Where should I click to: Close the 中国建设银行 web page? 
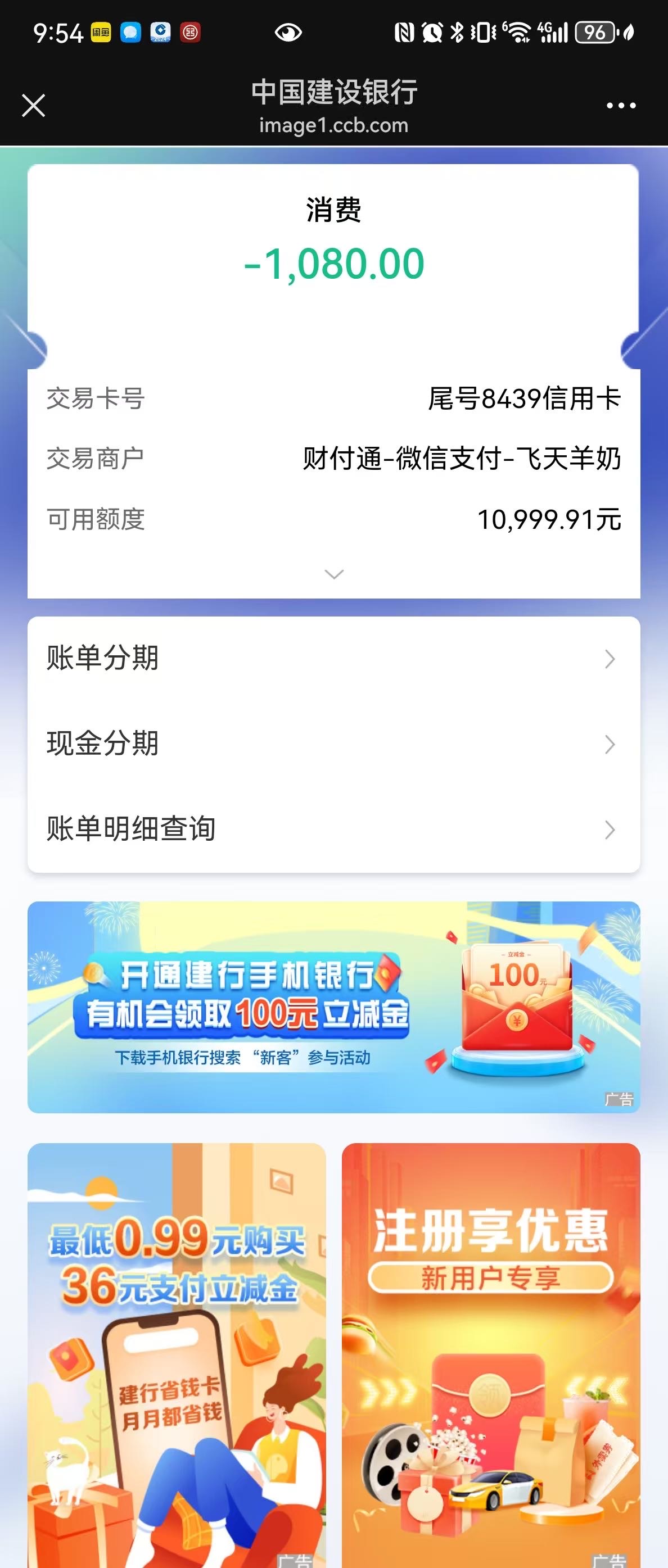(x=34, y=105)
